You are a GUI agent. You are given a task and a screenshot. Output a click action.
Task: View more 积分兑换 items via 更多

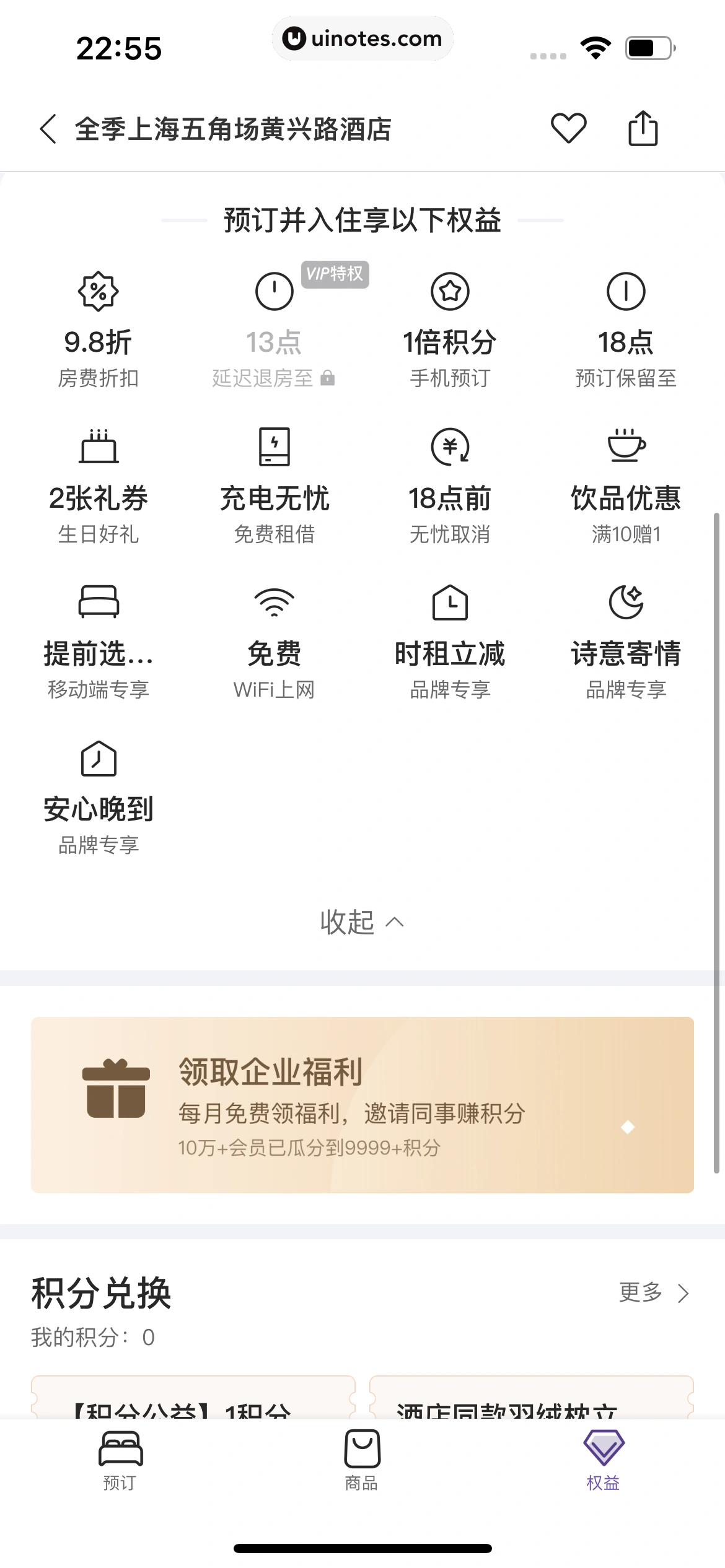pyautogui.click(x=654, y=1293)
